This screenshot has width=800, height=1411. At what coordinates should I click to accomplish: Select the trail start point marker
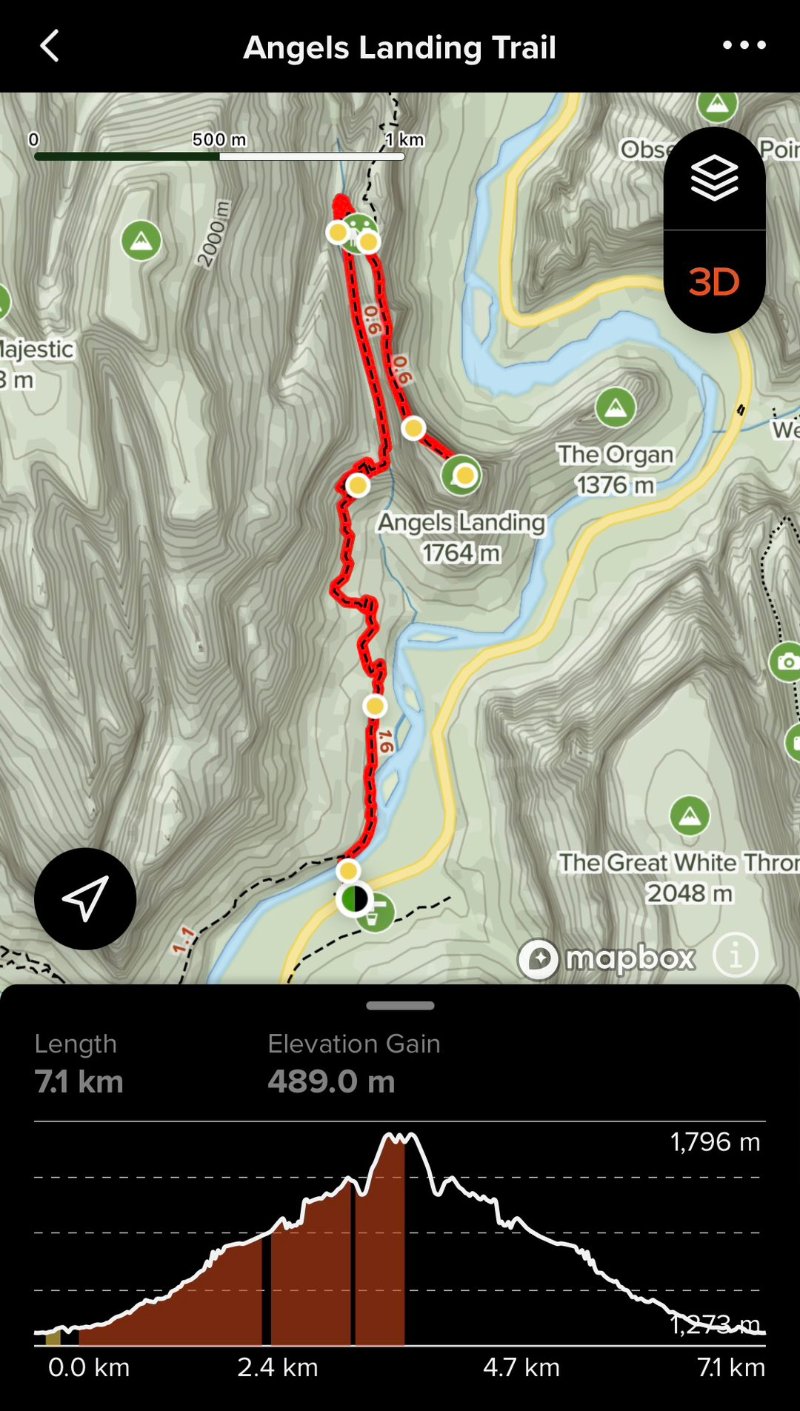click(x=353, y=898)
